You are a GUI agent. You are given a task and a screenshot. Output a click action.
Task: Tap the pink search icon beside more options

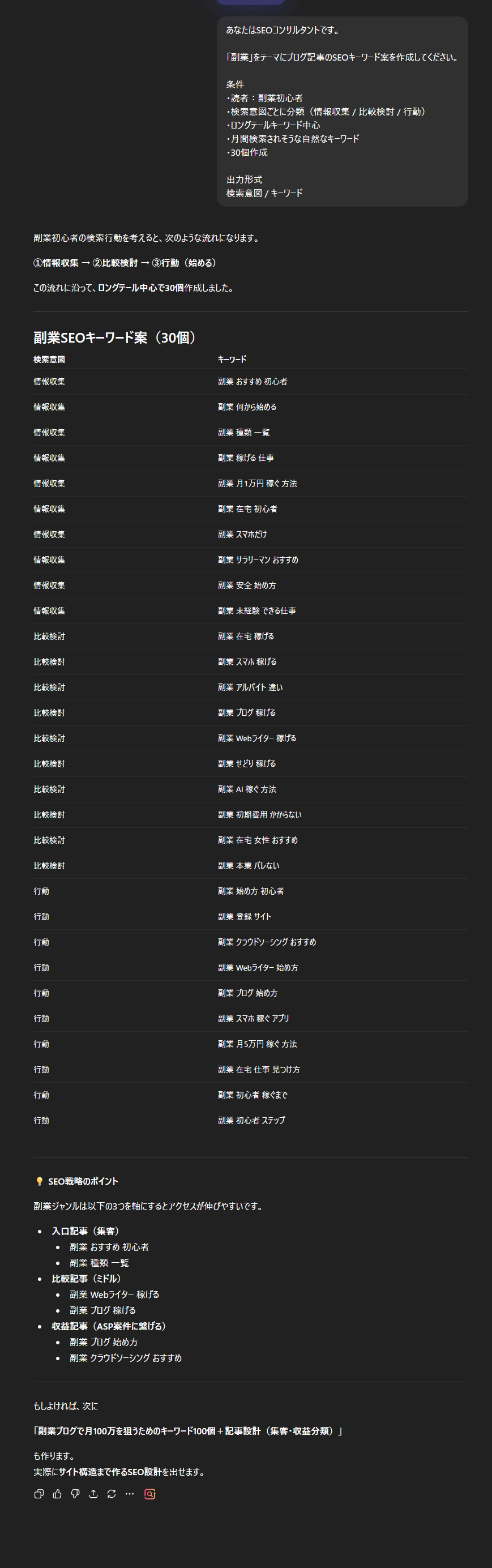150,1494
